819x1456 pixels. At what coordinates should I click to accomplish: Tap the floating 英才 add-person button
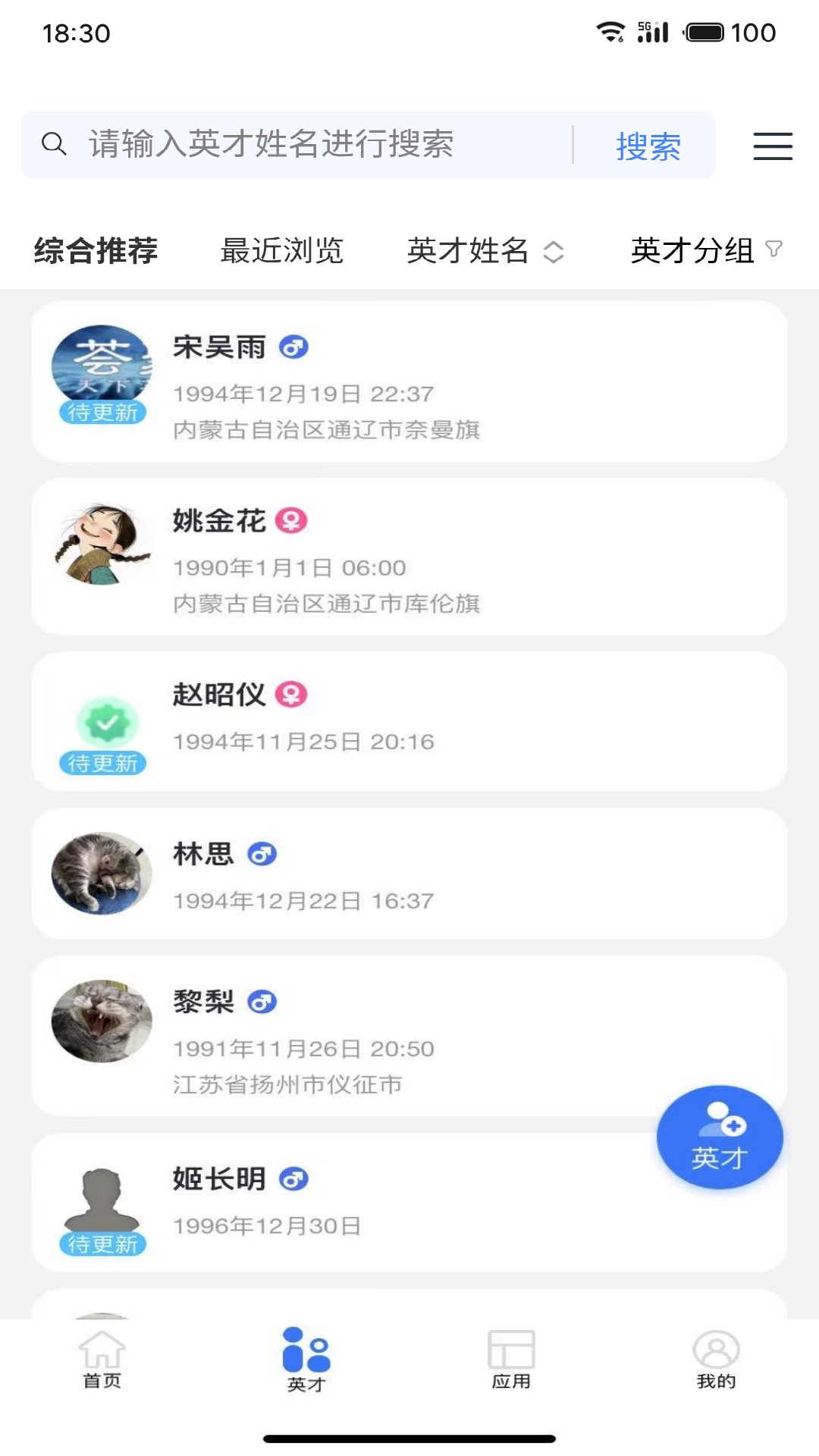718,1137
